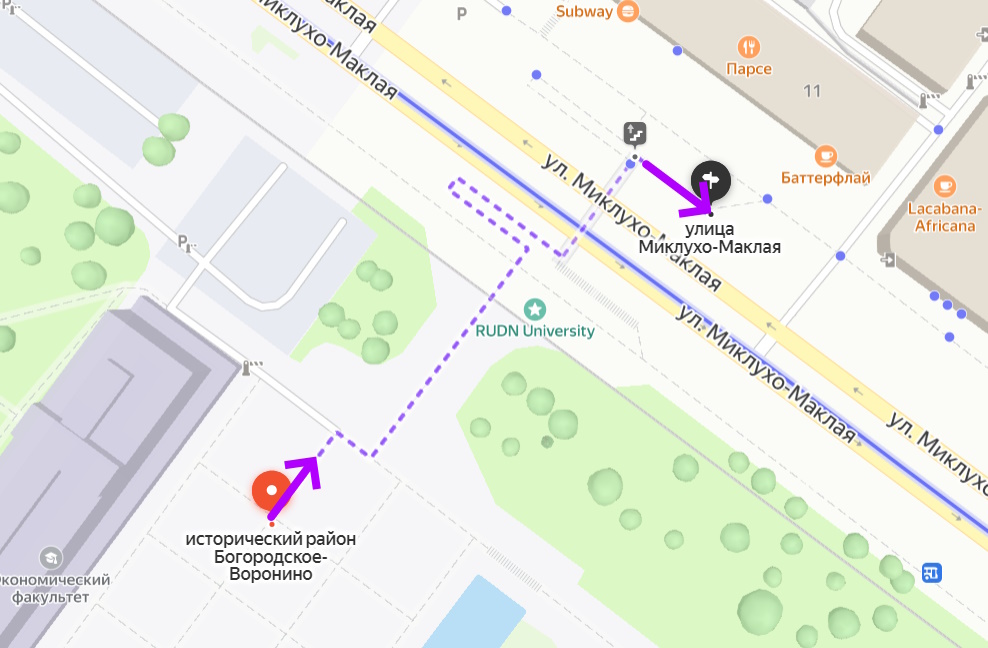Open the Subway restaurant marker
Screen dimensions: 988x648
coord(628,12)
